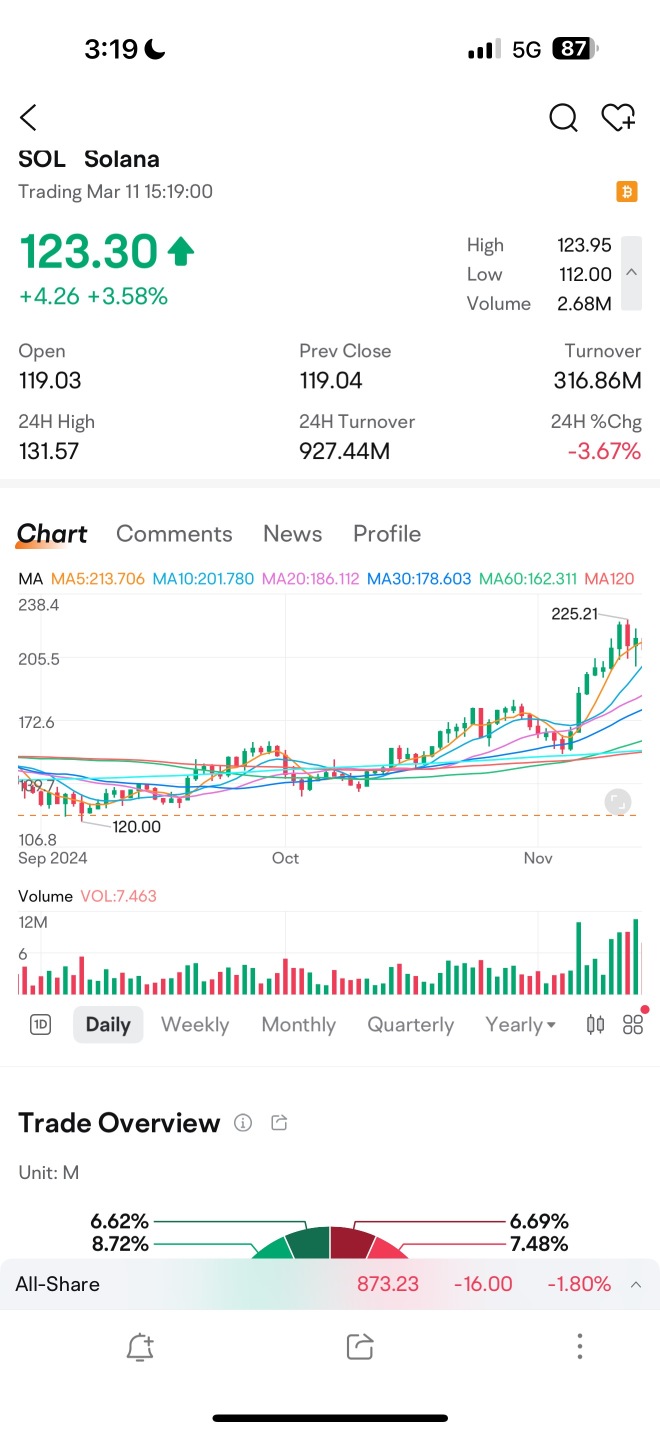660x1434 pixels.
Task: Set a price alert with the bell
Action: pos(140,1347)
